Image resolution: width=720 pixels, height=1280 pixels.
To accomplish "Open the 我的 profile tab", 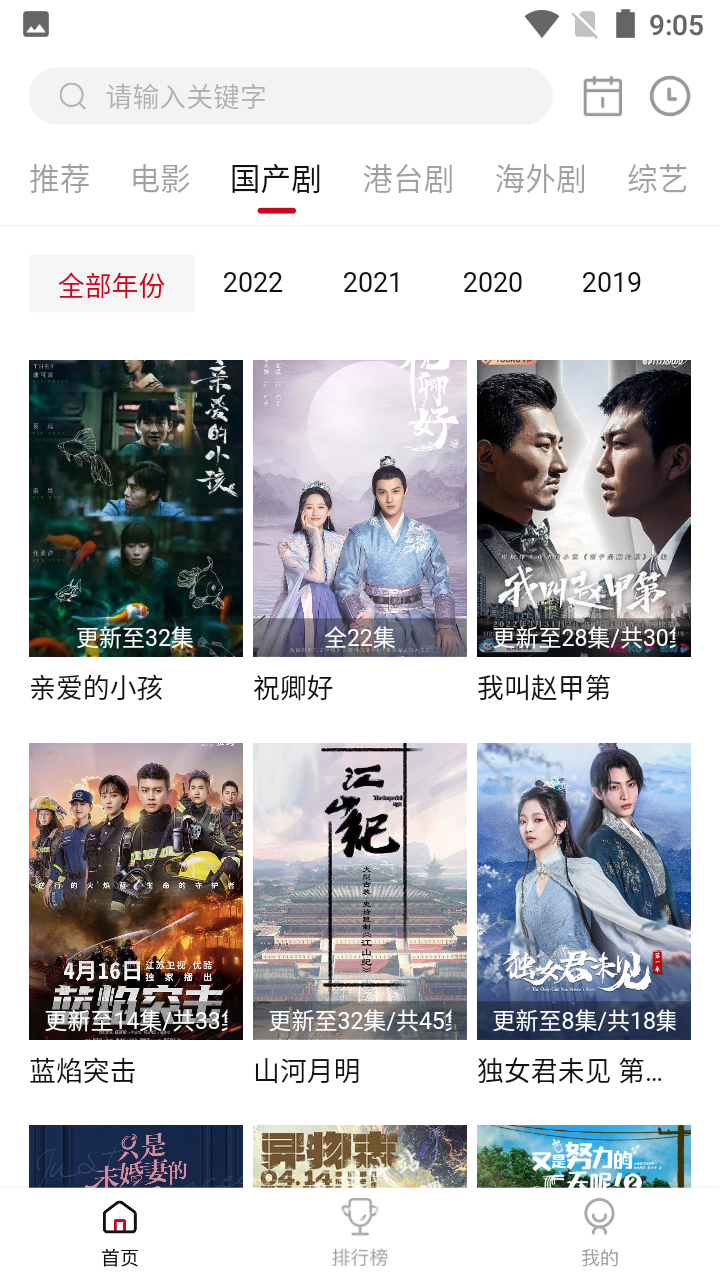I will 599,1233.
